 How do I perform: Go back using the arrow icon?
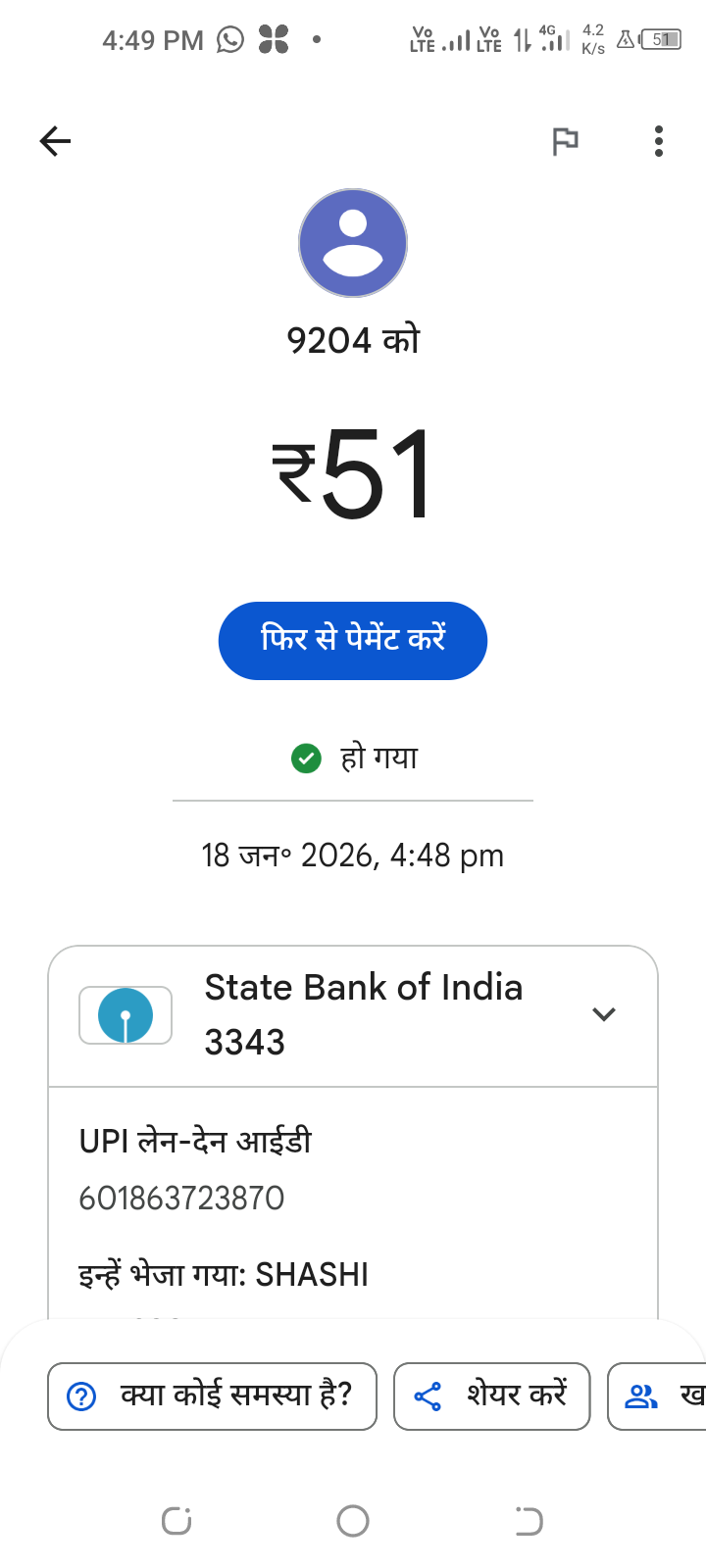56,142
